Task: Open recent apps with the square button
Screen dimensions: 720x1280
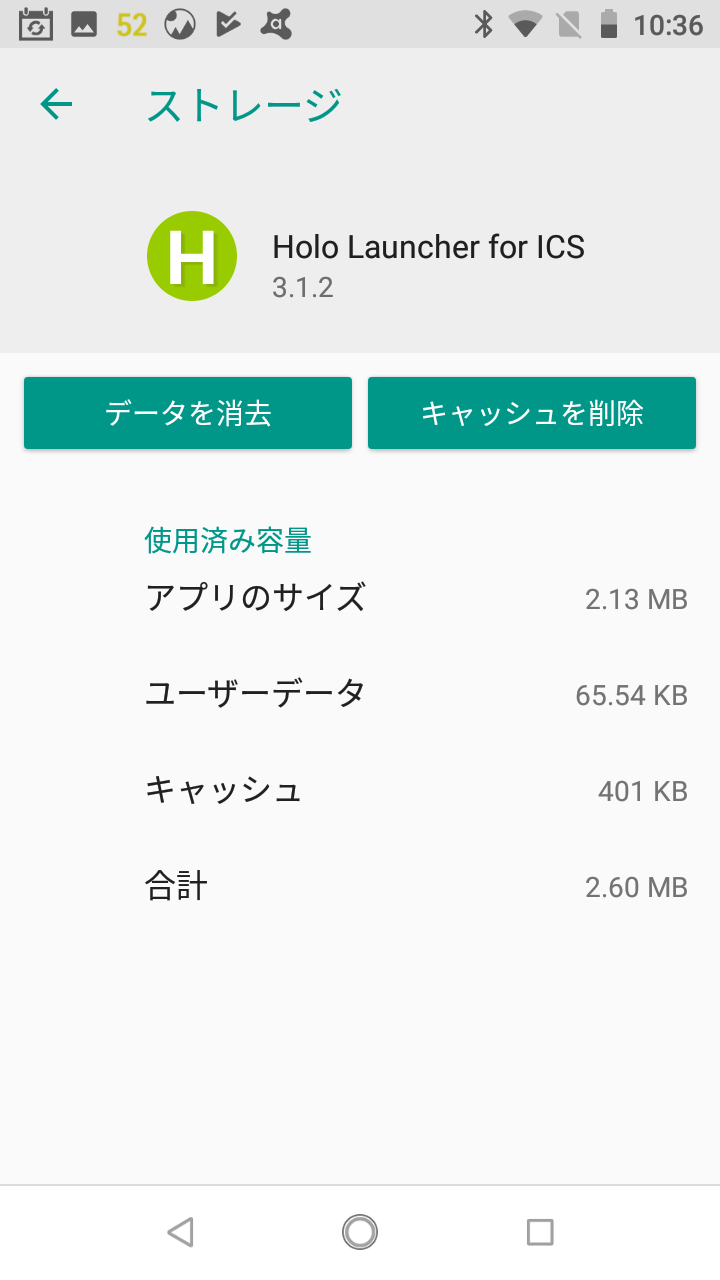Action: pos(540,1232)
